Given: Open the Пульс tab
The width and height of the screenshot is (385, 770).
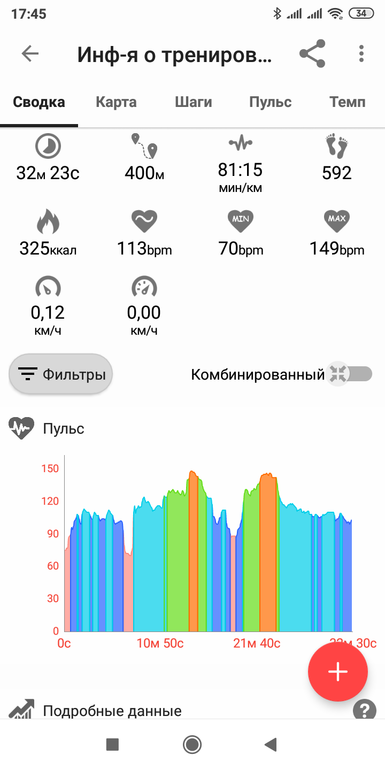Looking at the screenshot, I should click(270, 102).
